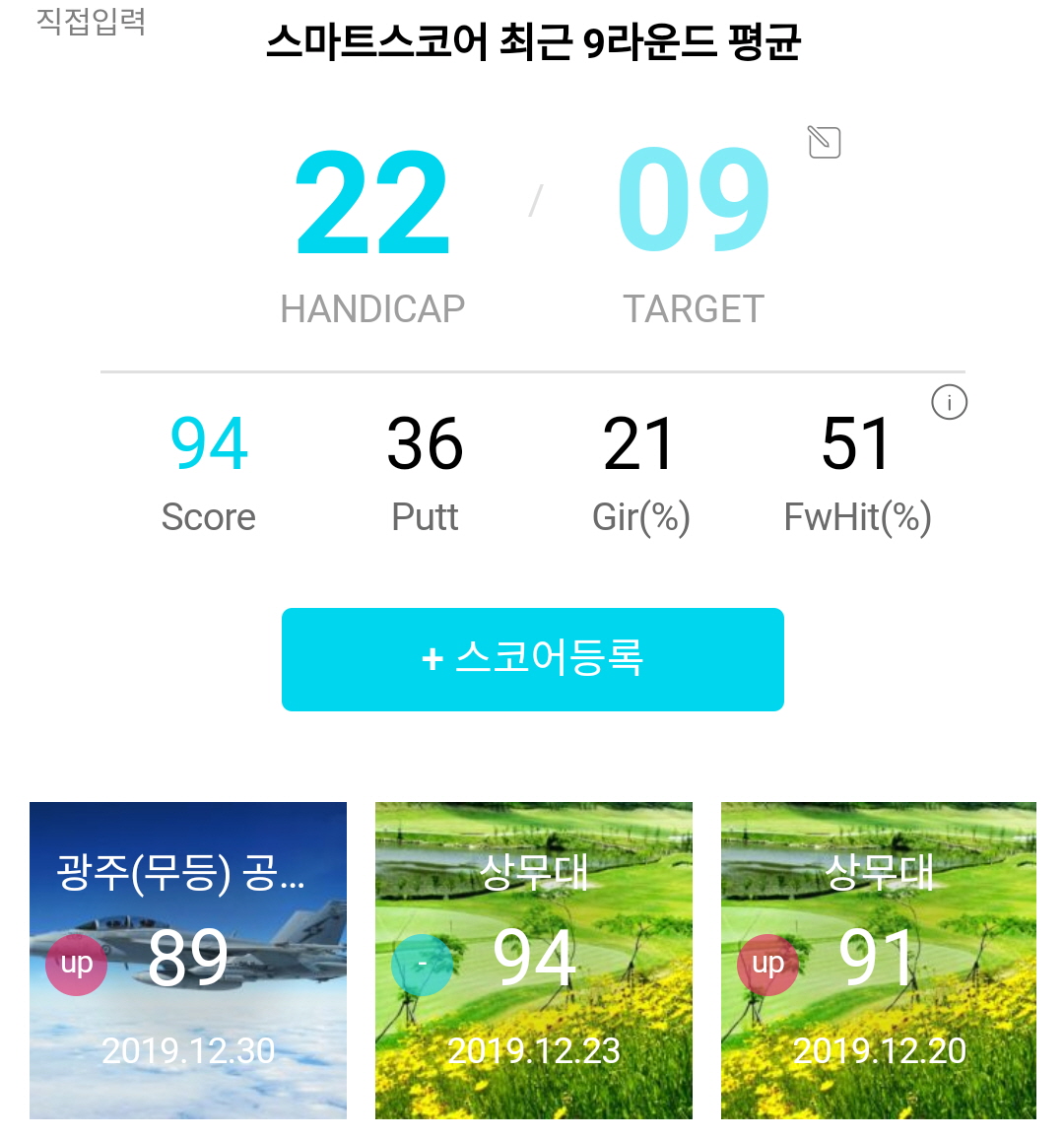Viewport: 1064px width, 1138px height.
Task: Select the 상무대 round dated 2019.12.20
Action: pos(878,960)
